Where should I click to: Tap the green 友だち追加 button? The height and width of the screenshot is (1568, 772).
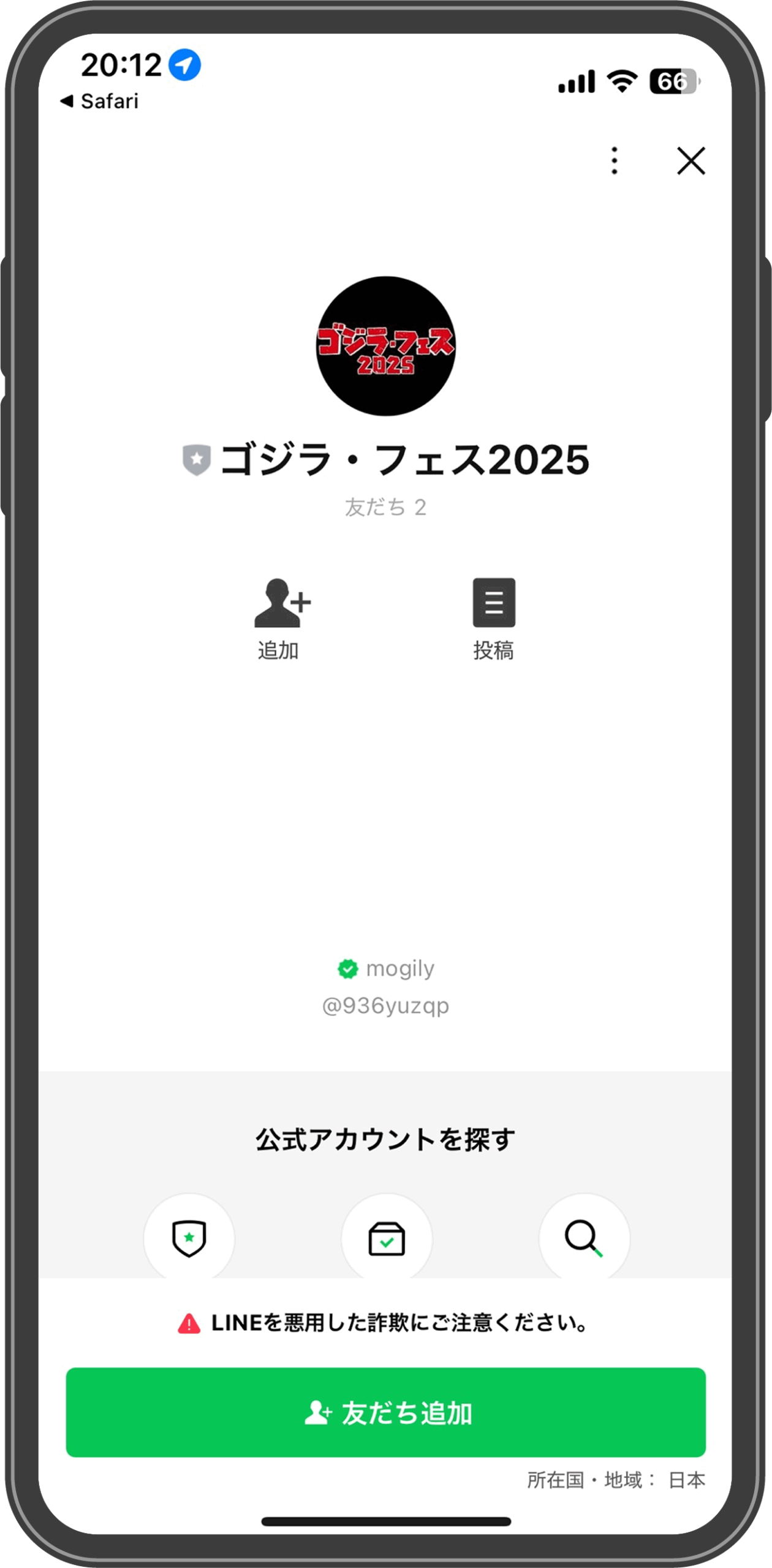pyautogui.click(x=386, y=1412)
